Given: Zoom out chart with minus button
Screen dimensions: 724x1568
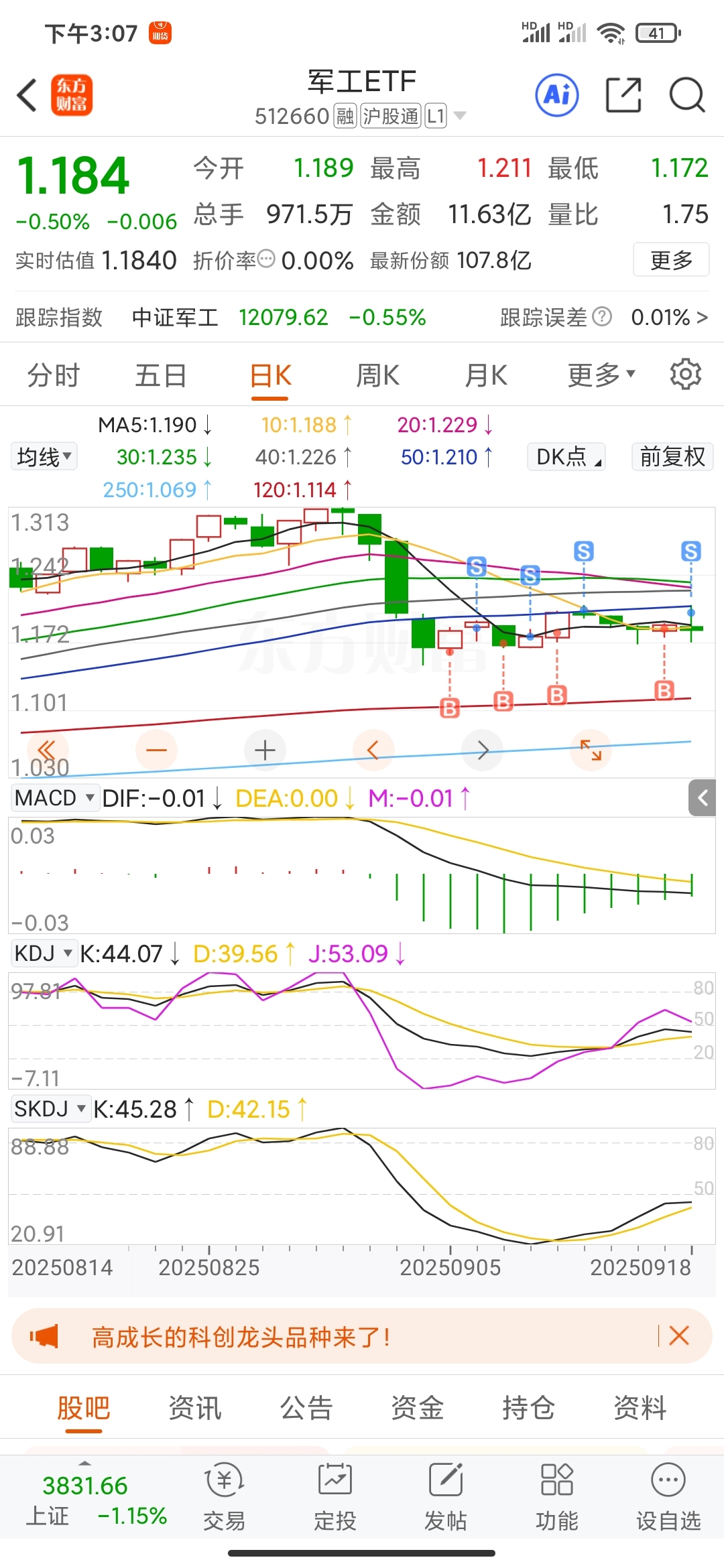Looking at the screenshot, I should 156,750.
